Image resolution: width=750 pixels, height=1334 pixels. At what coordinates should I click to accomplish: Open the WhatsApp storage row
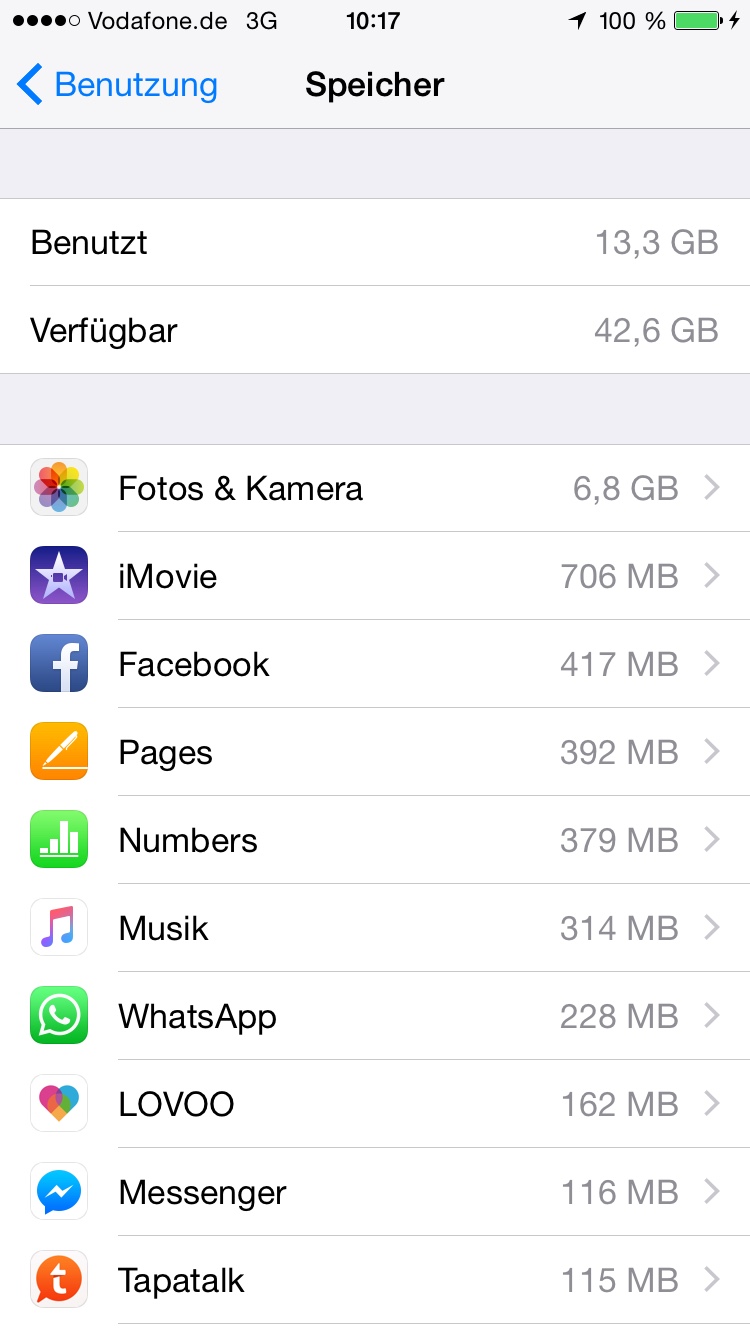click(x=375, y=1016)
